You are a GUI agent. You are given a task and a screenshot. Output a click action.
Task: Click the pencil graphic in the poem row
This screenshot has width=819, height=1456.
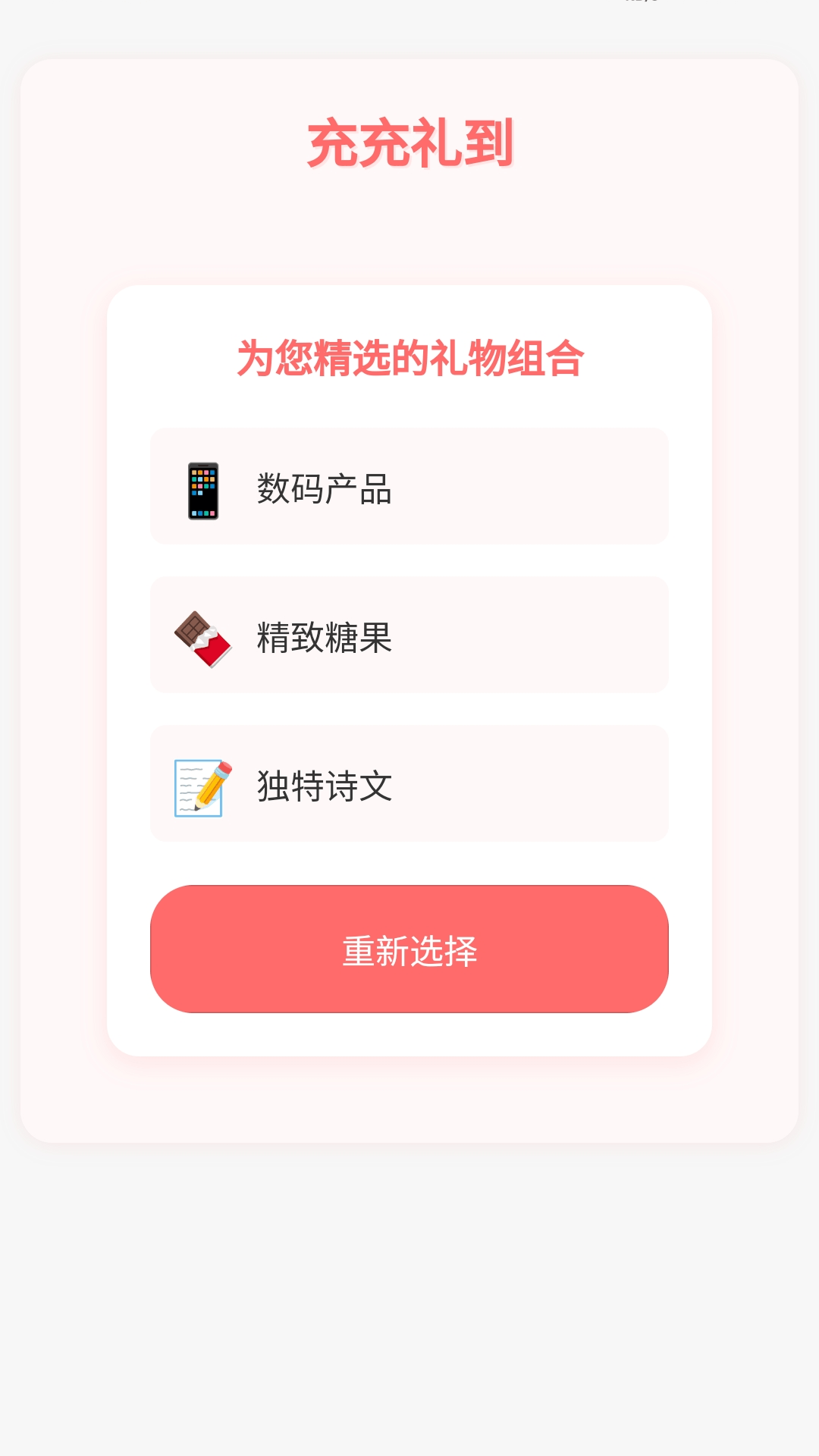212,785
